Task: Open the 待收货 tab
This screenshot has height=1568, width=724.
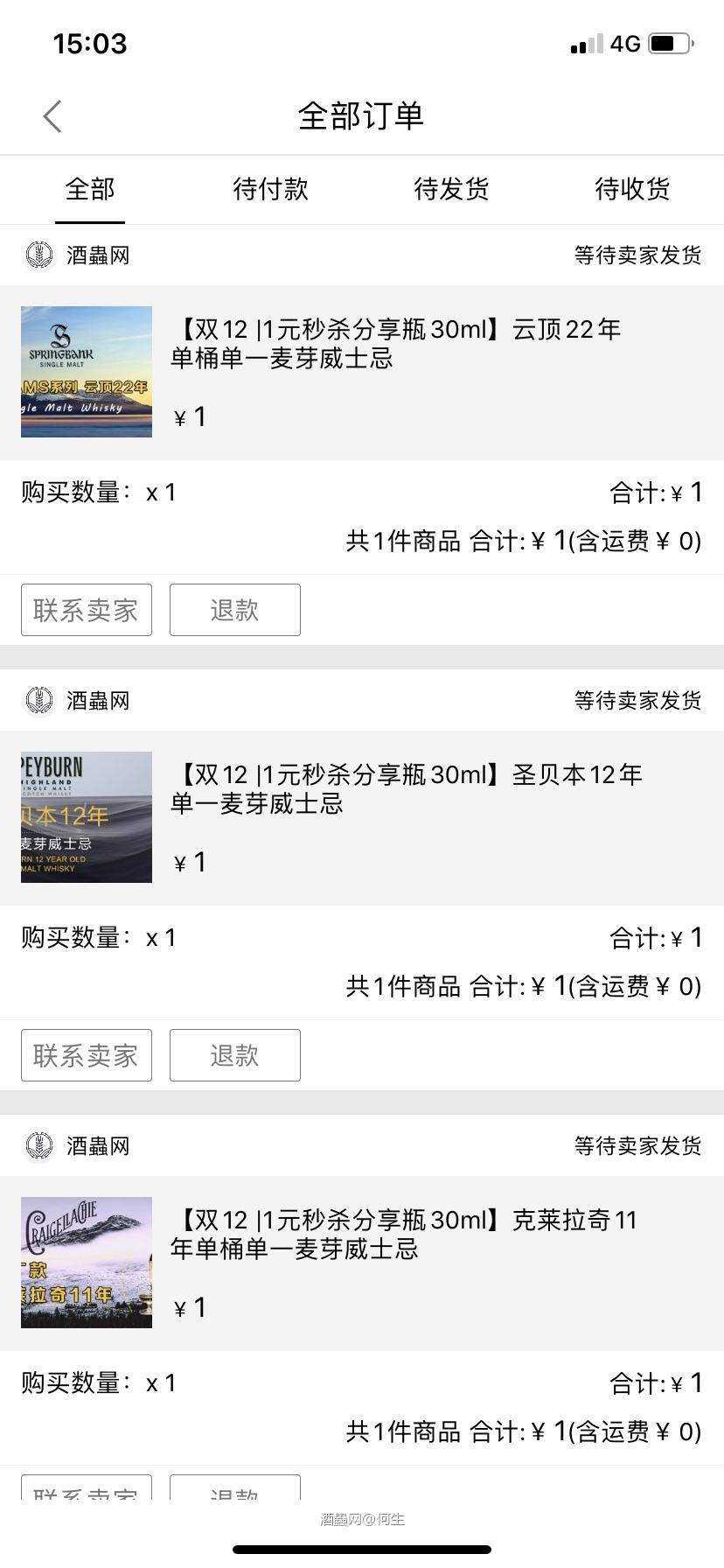Action: 631,189
